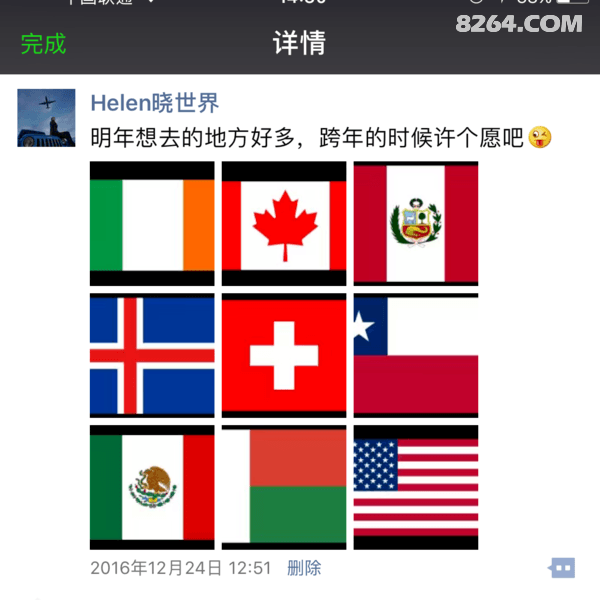View the Chile flag photo
Image resolution: width=600 pixels, height=600 pixels.
[x=416, y=355]
